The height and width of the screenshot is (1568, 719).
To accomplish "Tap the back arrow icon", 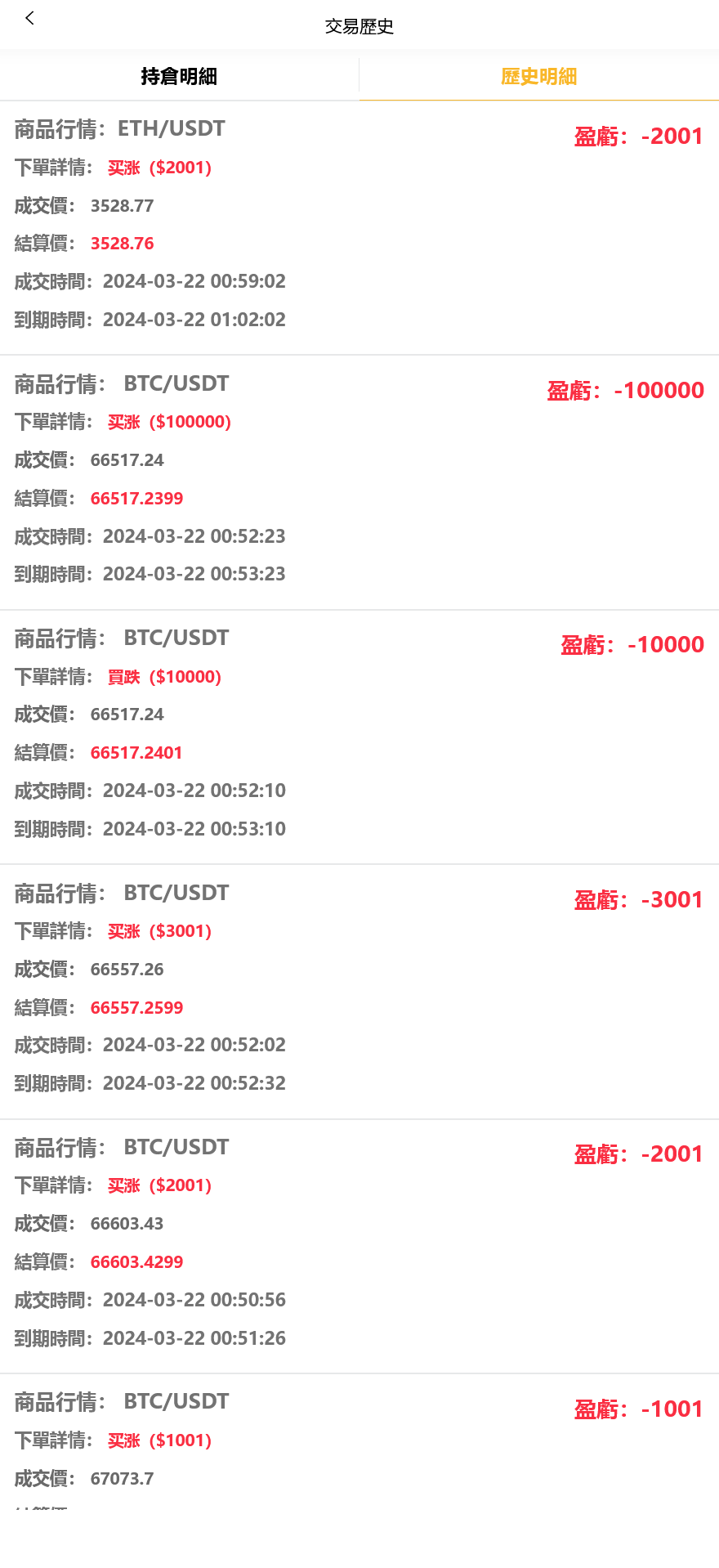I will click(x=29, y=18).
